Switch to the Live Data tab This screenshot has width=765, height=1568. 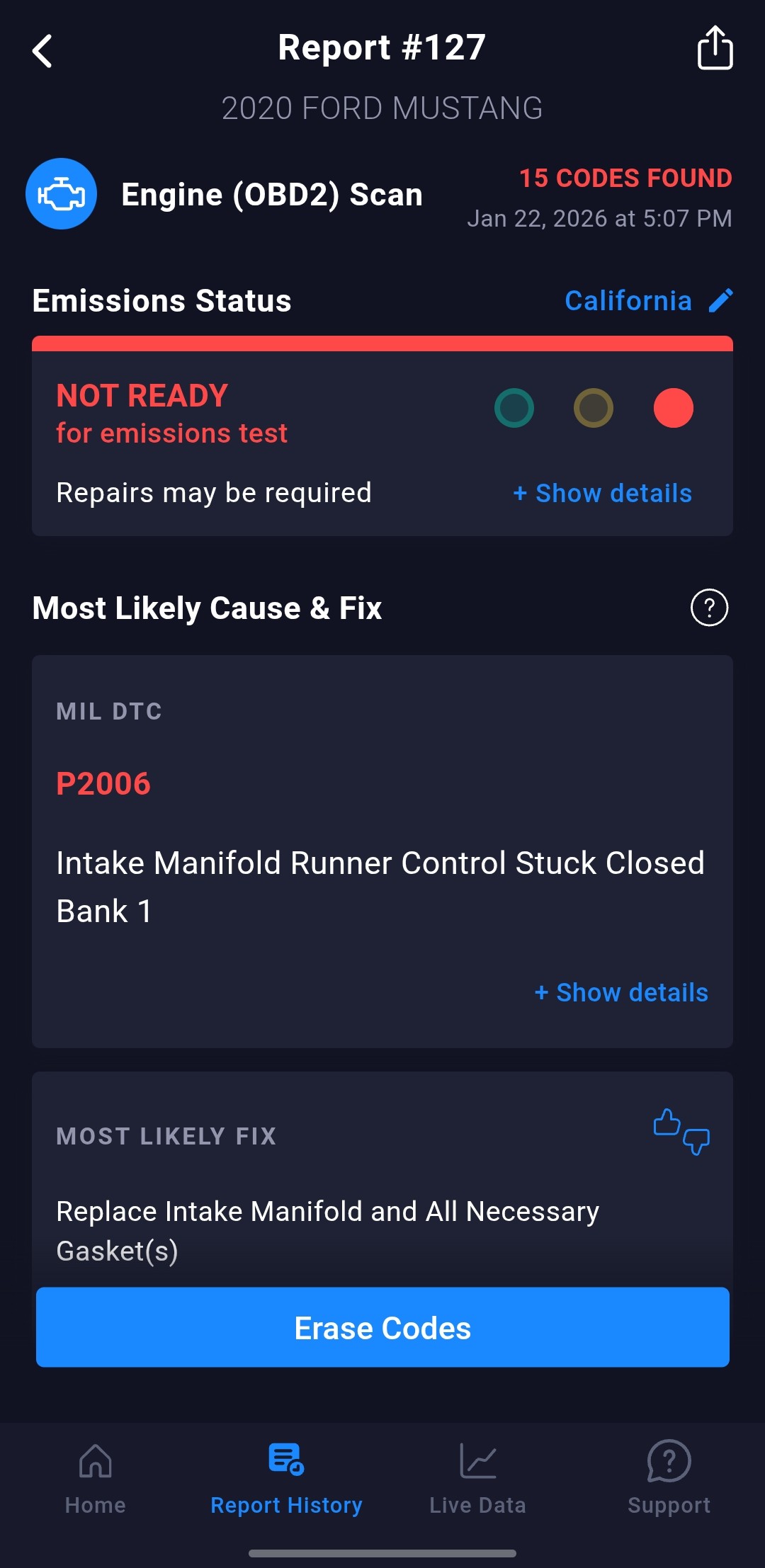477,1477
